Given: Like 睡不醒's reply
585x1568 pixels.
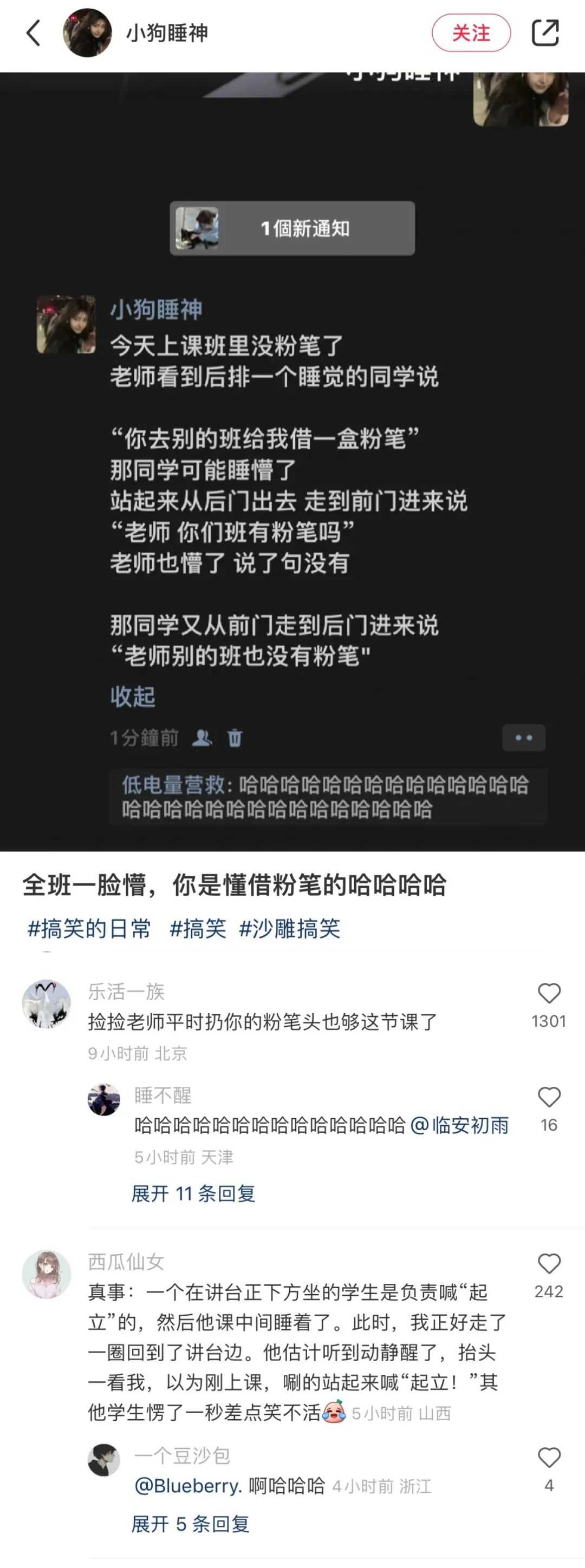Looking at the screenshot, I should (x=548, y=1098).
